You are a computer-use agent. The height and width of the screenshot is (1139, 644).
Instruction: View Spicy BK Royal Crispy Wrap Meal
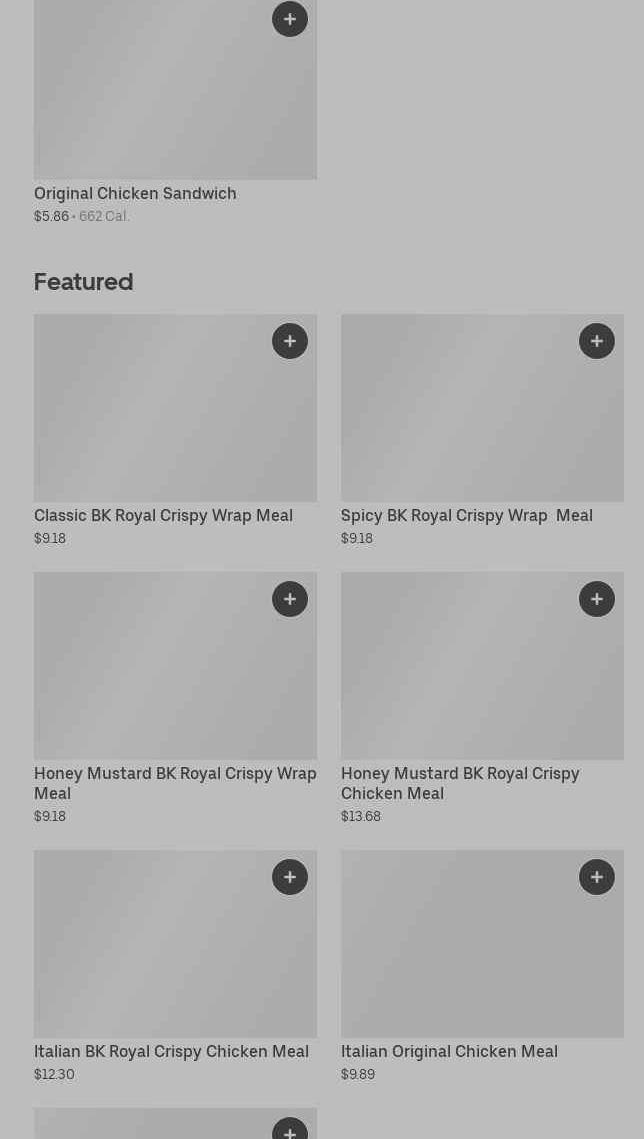[x=482, y=431]
